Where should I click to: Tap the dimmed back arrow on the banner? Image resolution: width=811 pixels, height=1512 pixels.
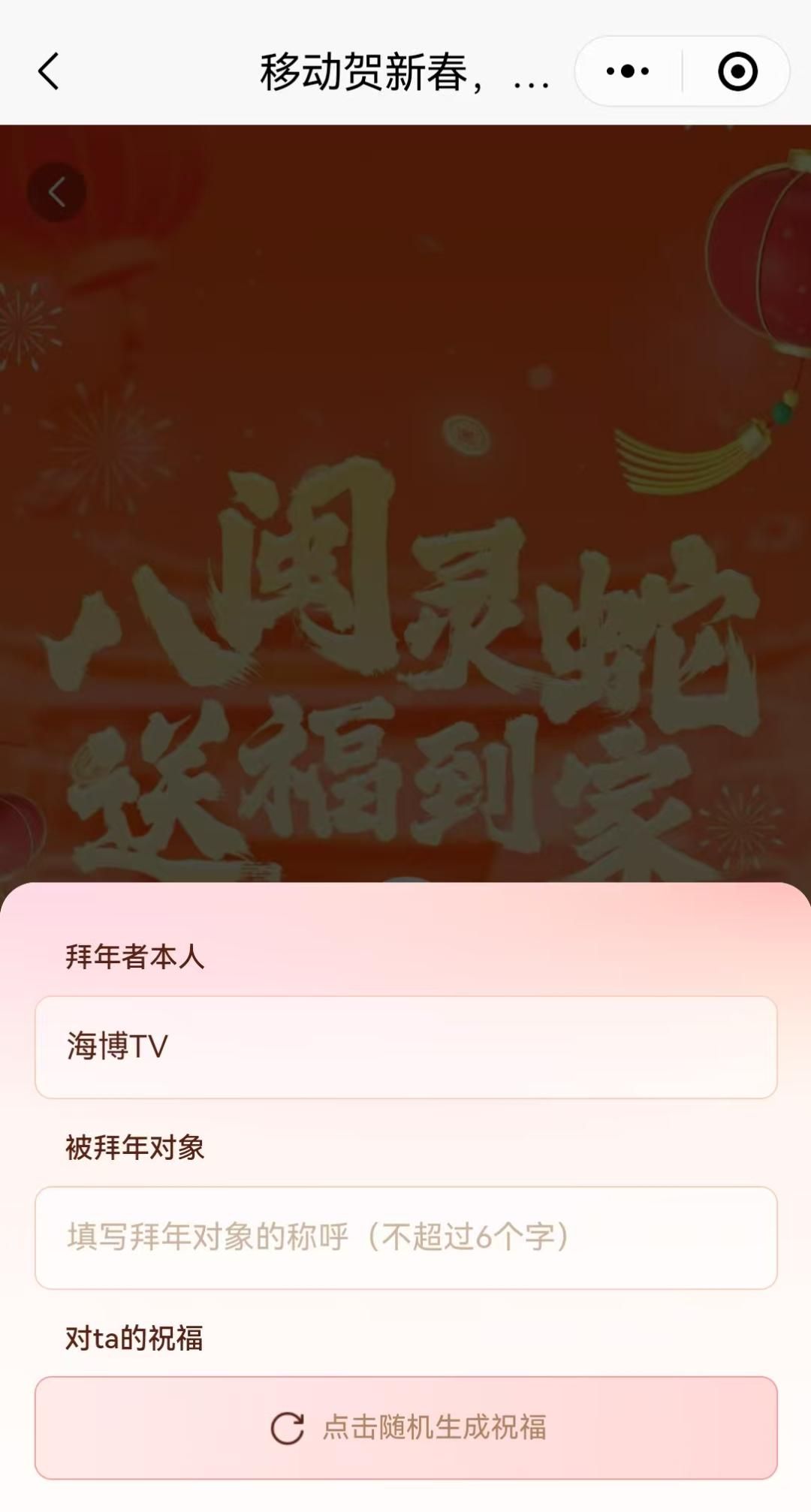click(57, 192)
